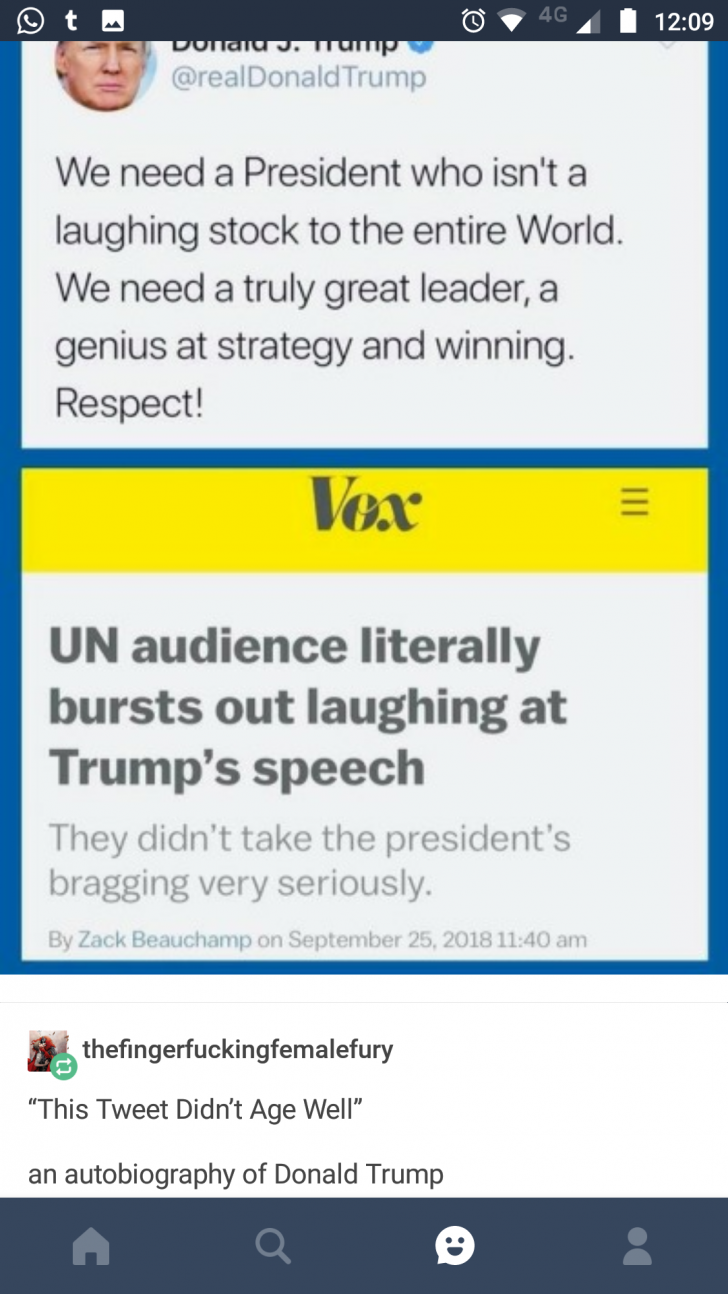
Task: Open the Search tab
Action: tap(272, 1246)
